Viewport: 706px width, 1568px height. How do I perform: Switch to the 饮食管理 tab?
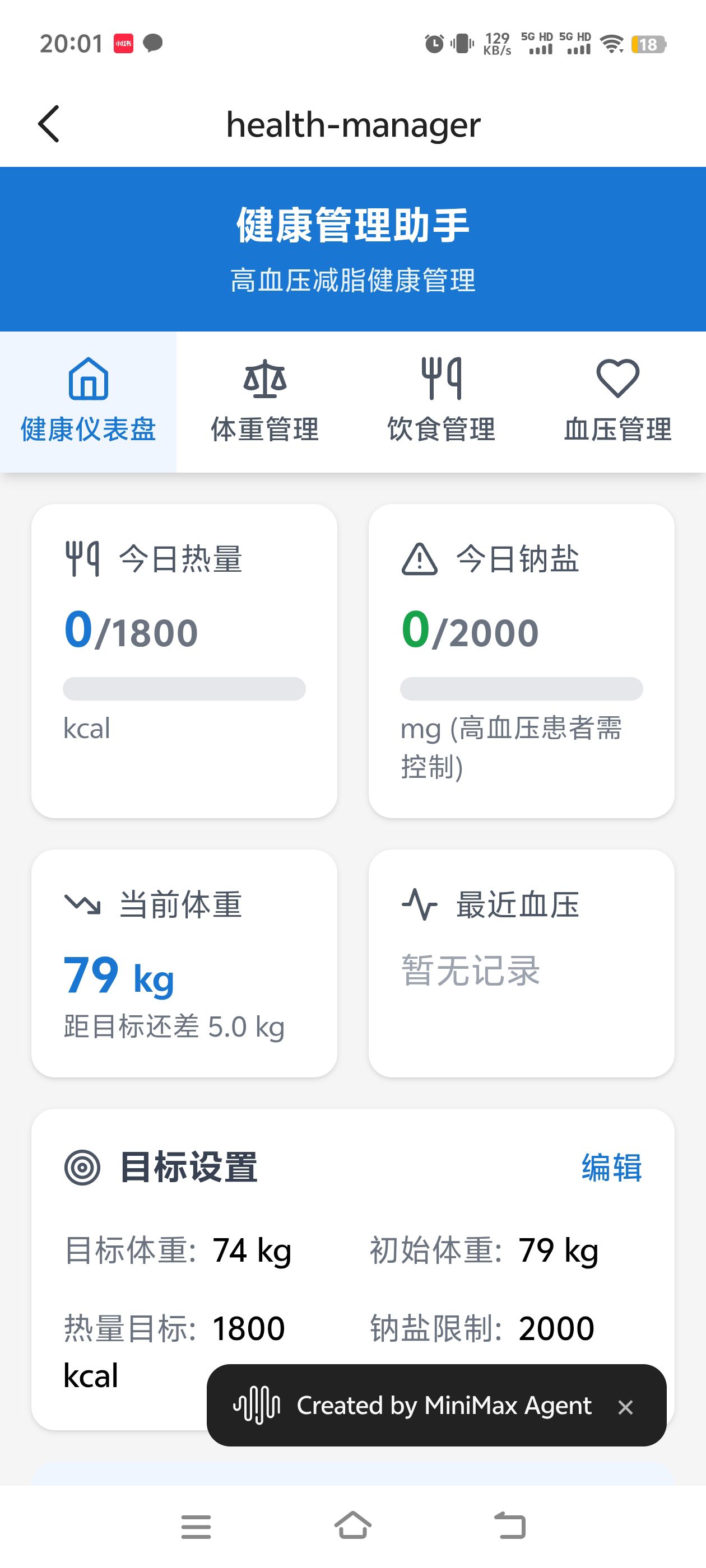441,402
